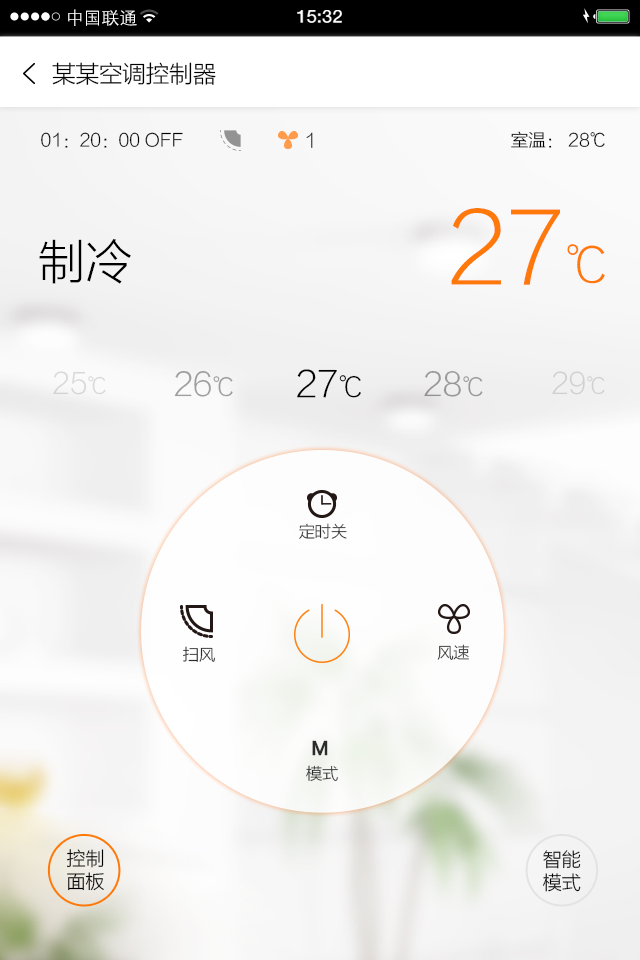Switch the 模式 operating mode
The image size is (640, 960).
(x=322, y=760)
